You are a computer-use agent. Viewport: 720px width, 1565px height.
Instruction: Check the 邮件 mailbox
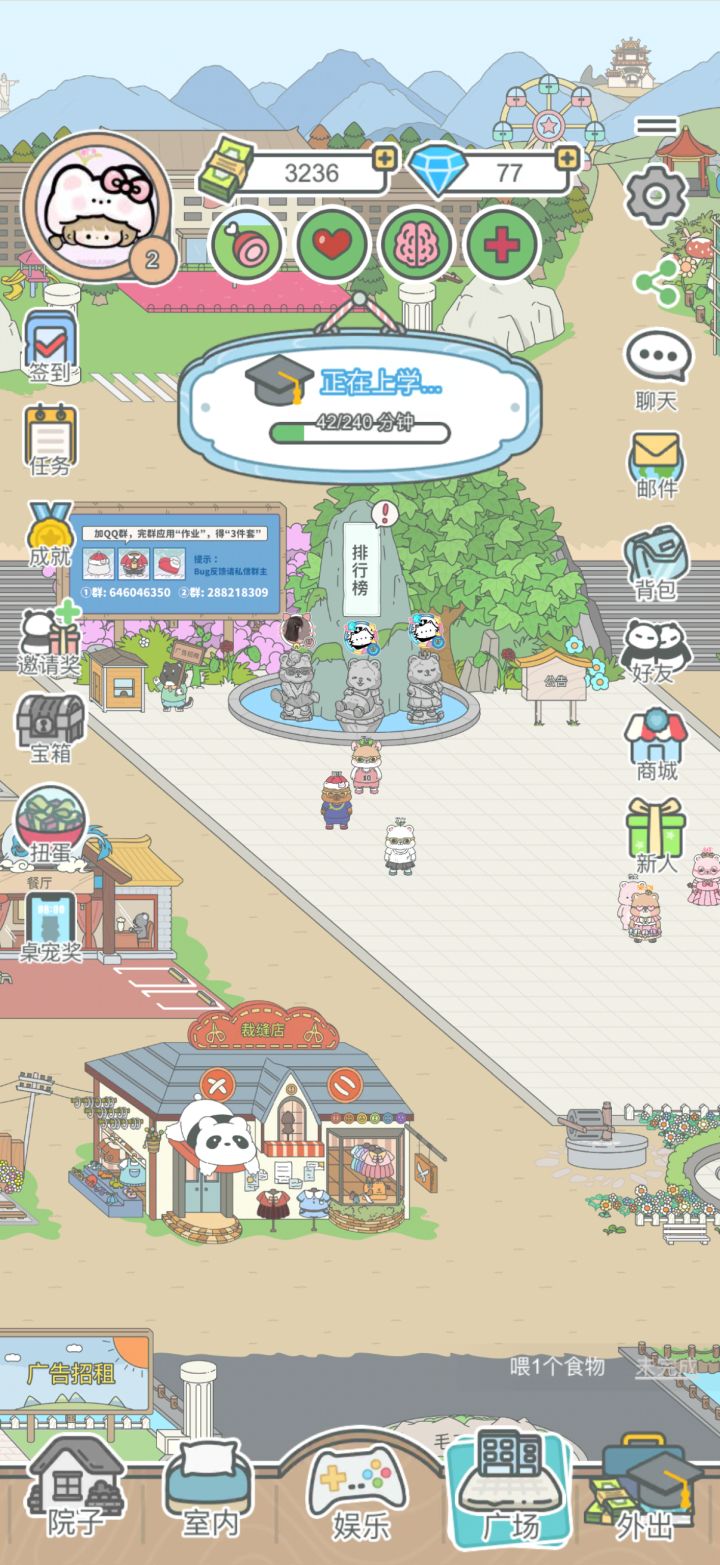click(656, 463)
